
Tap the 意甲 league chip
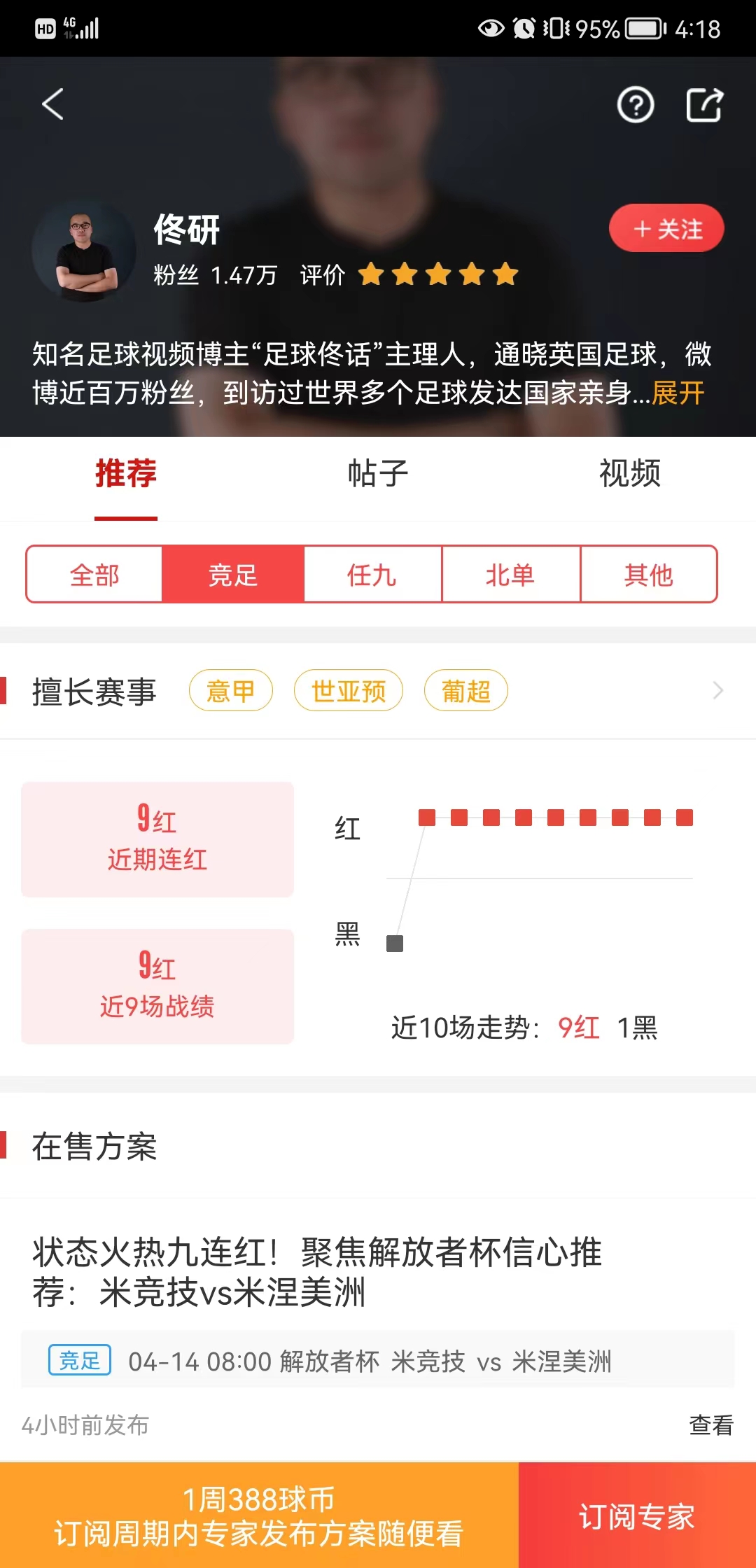point(230,691)
